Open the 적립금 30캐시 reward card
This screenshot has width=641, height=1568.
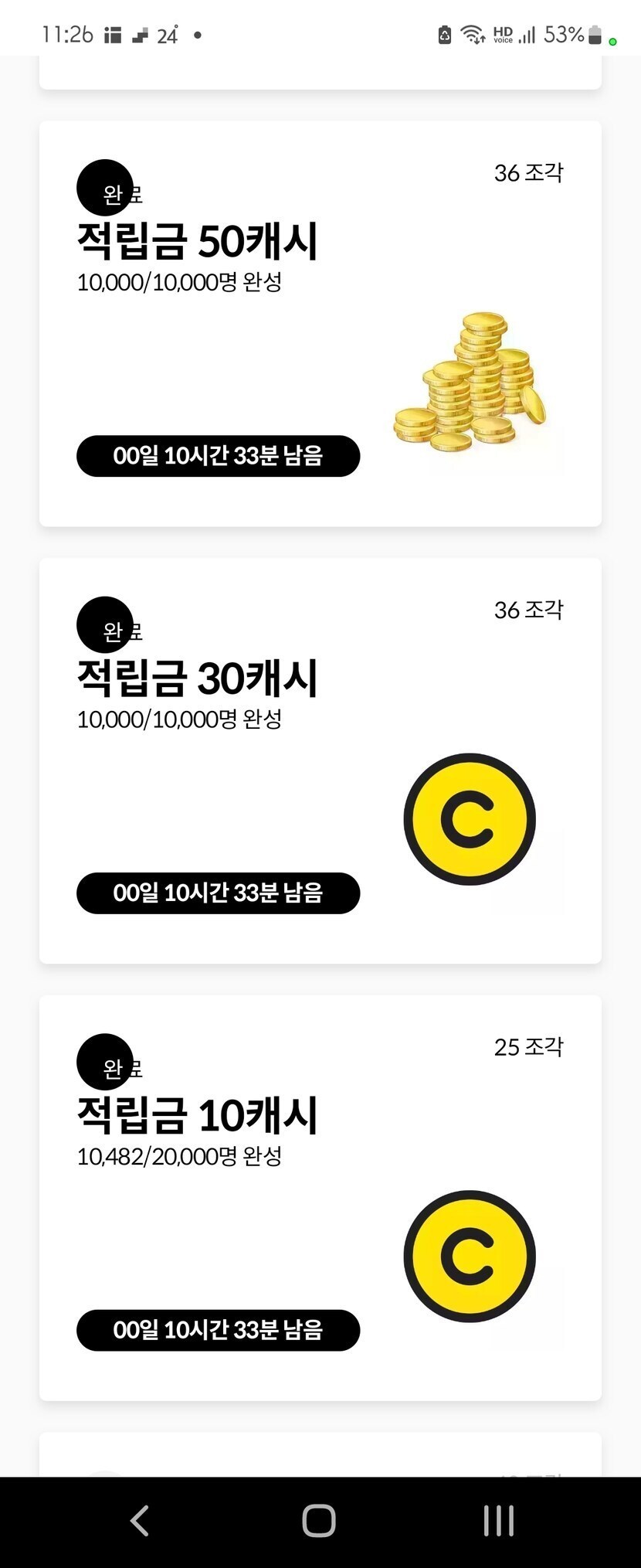tap(320, 760)
